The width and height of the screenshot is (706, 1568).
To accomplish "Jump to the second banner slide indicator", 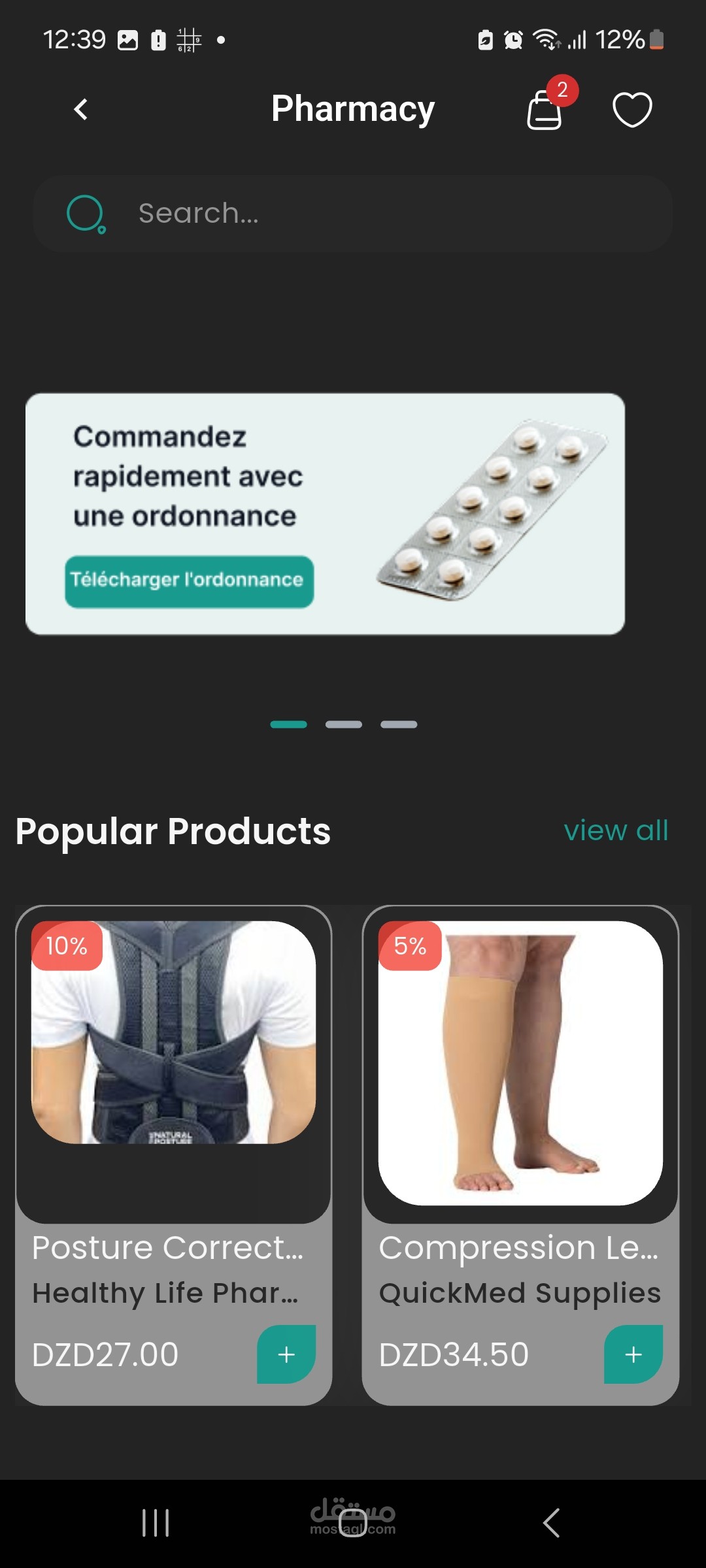I will pos(344,724).
